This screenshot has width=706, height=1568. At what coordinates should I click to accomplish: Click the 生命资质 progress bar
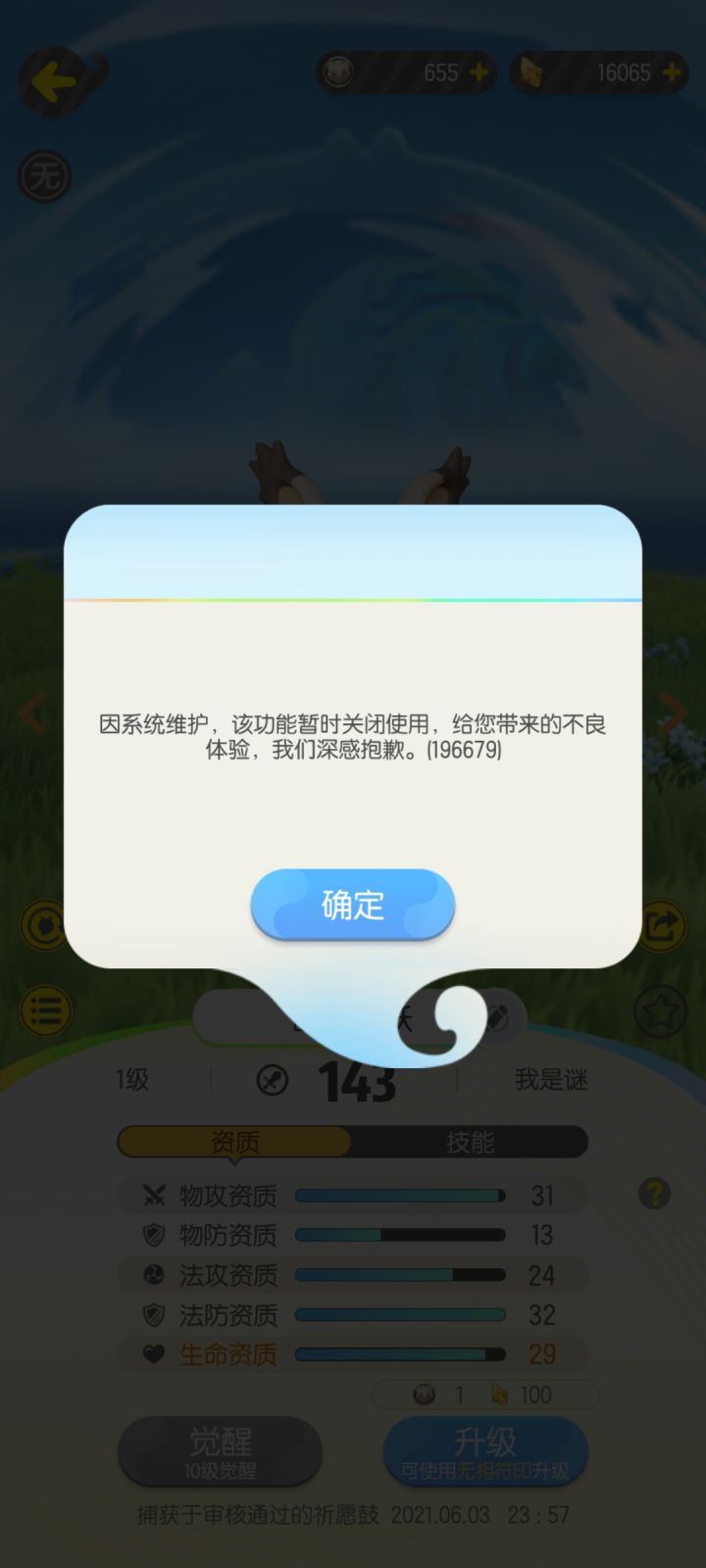tap(397, 1354)
